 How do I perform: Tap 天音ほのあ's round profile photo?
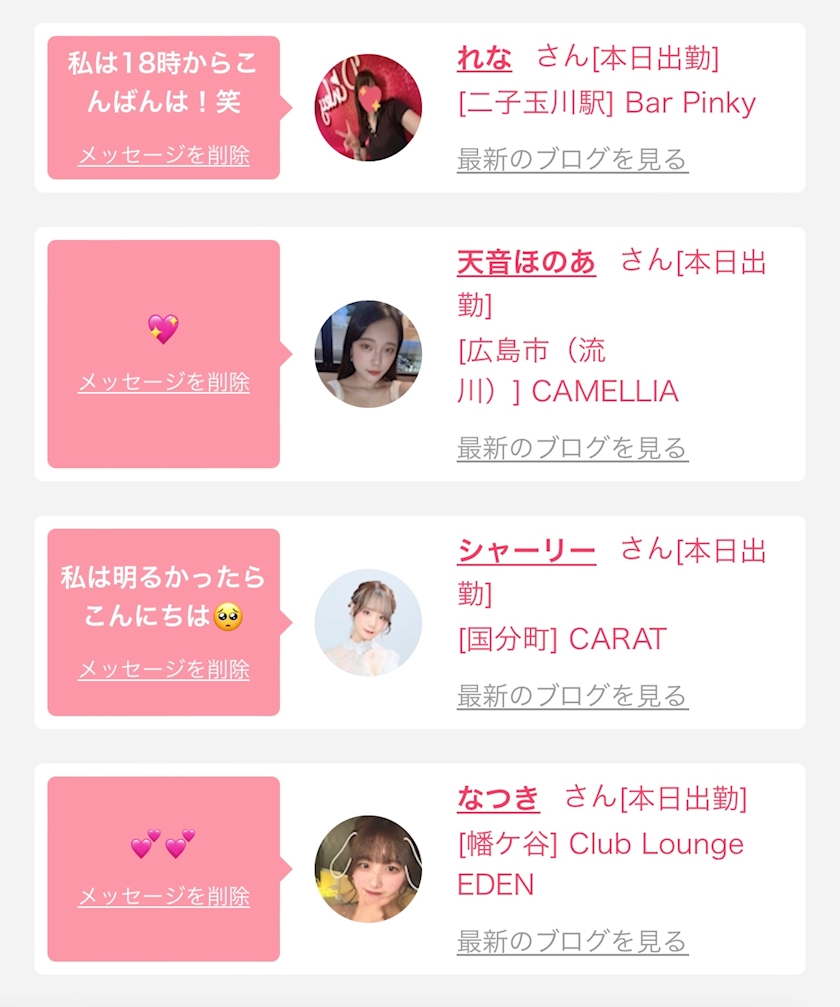tap(368, 354)
